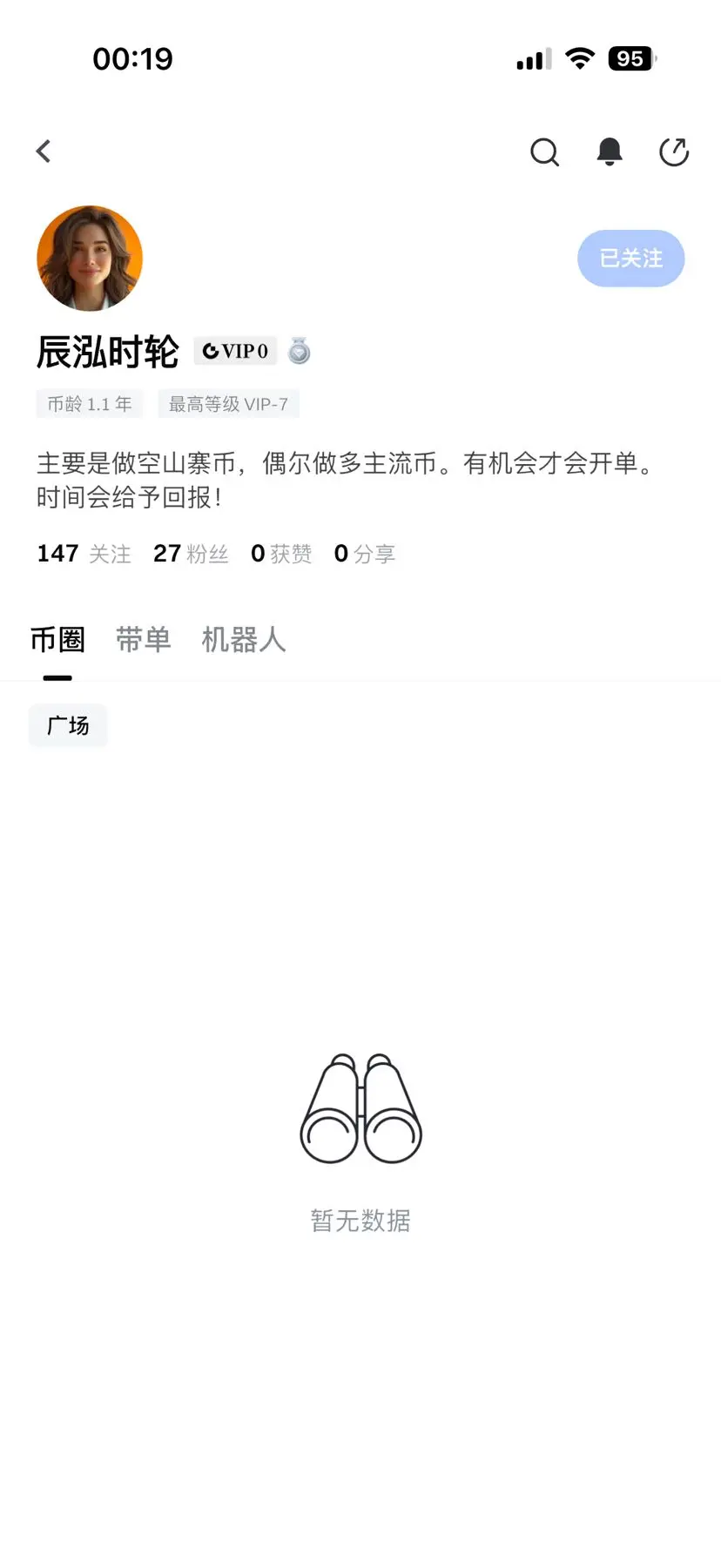Tap the battery indicator showing 95
This screenshot has height=1568, width=721.
[x=630, y=58]
